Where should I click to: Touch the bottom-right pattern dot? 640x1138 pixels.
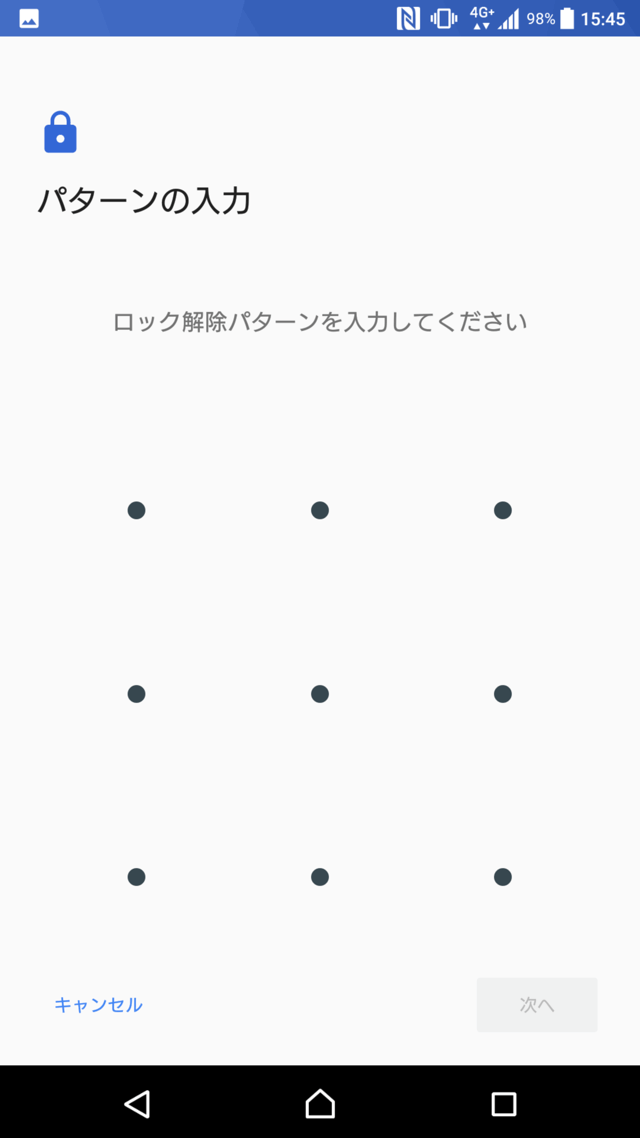[503, 877]
